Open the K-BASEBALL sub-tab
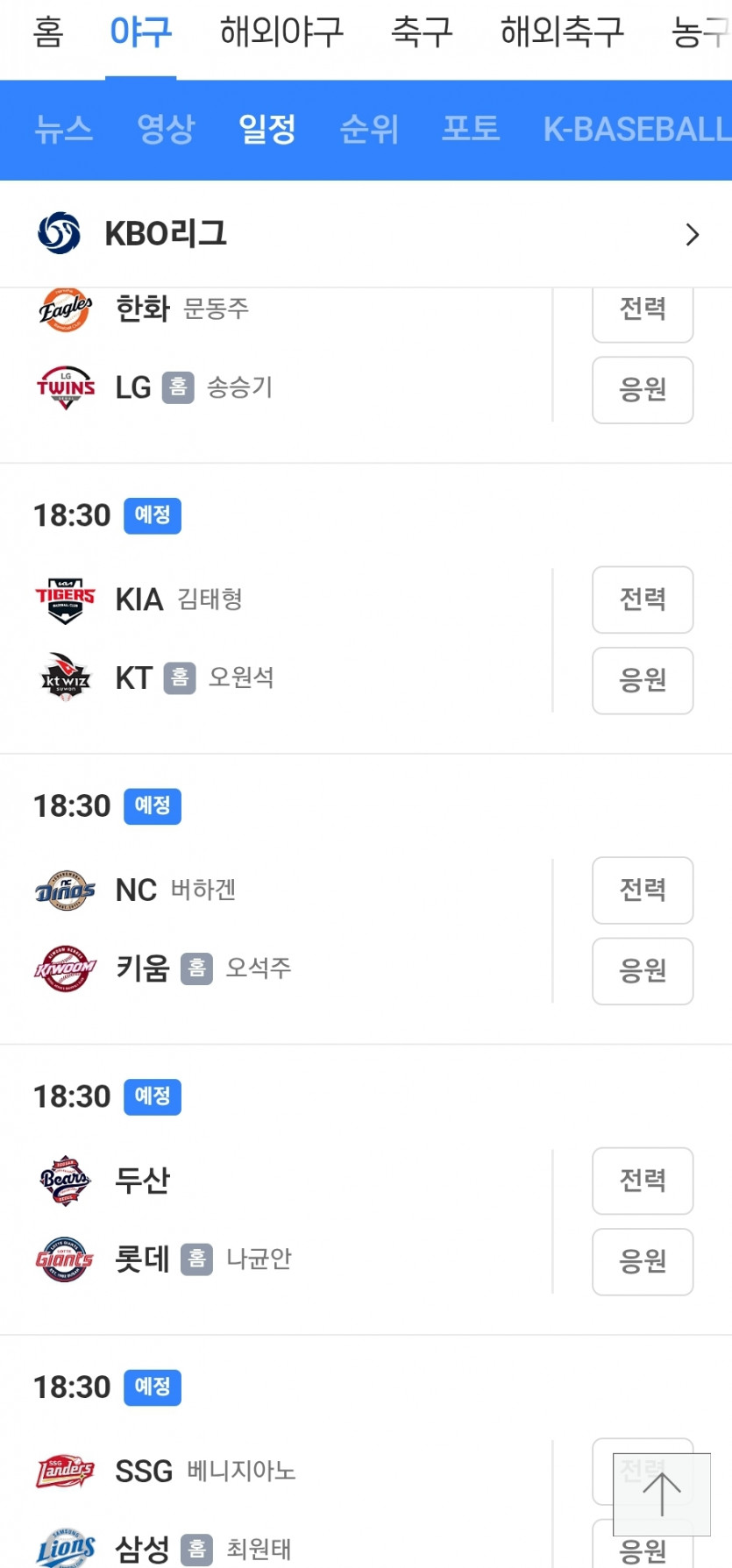This screenshot has height=1568, width=732. click(x=636, y=130)
